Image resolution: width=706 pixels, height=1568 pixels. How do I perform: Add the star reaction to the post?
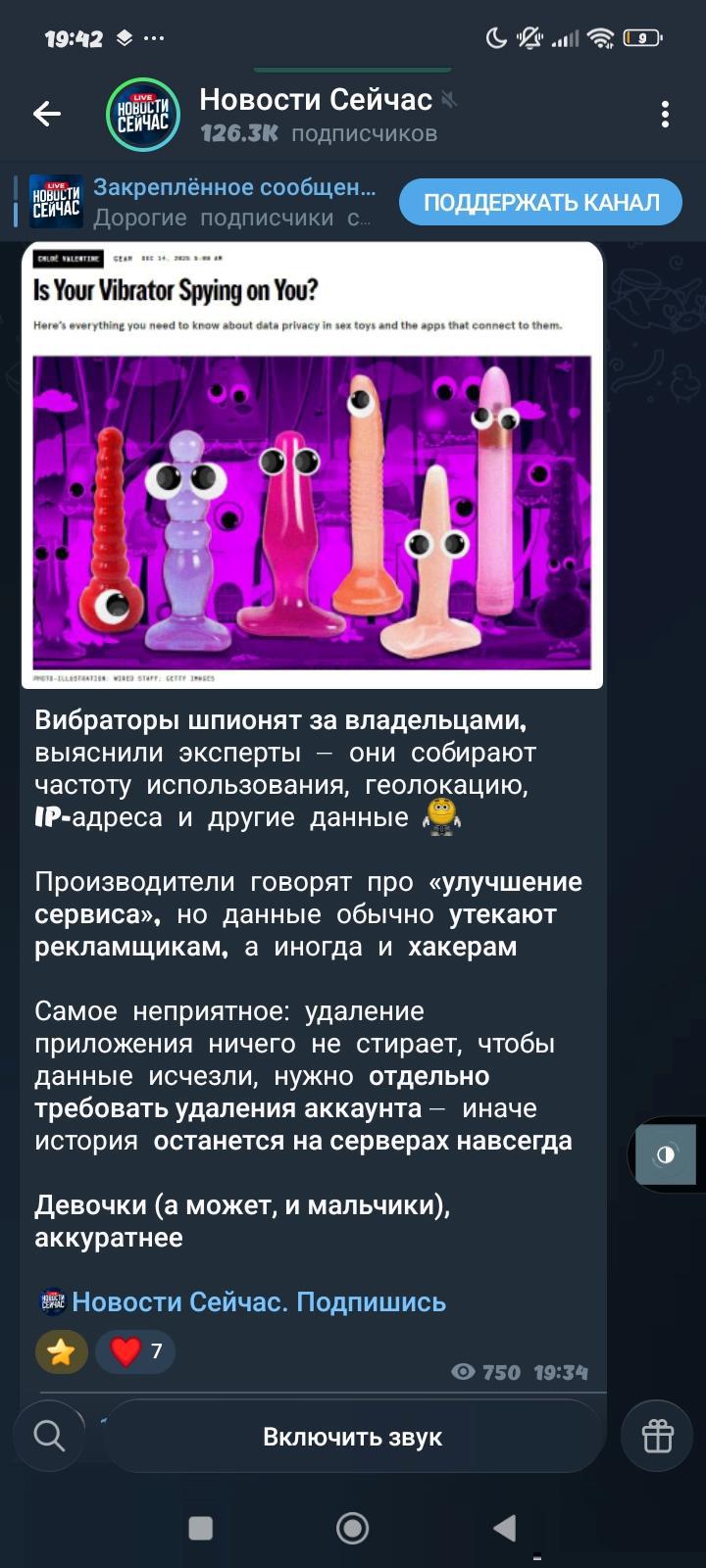pos(61,1352)
